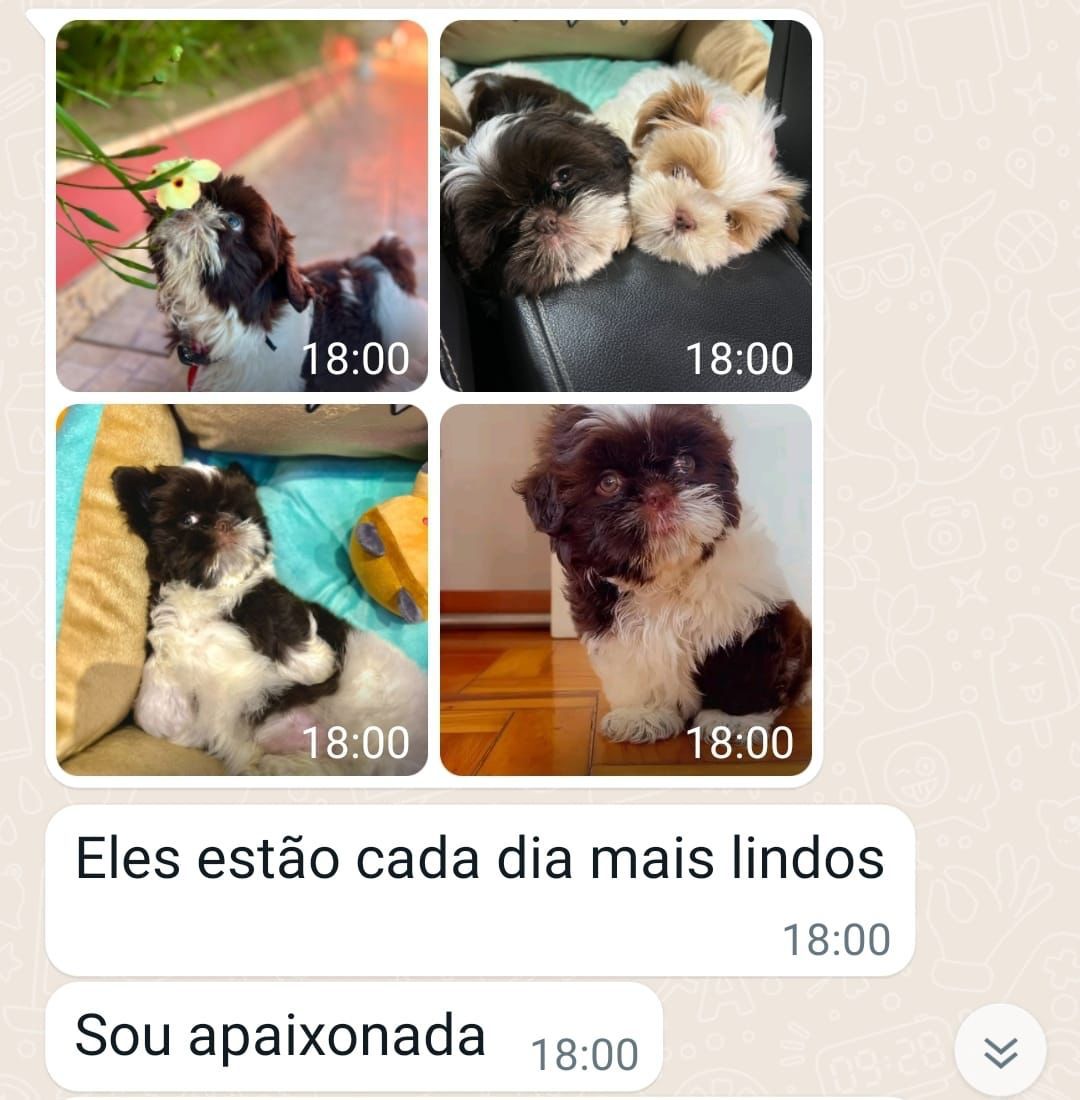Screen dimensions: 1080x1100
Task: Jump to the latest messages with the down arrow
Action: 1000,1051
